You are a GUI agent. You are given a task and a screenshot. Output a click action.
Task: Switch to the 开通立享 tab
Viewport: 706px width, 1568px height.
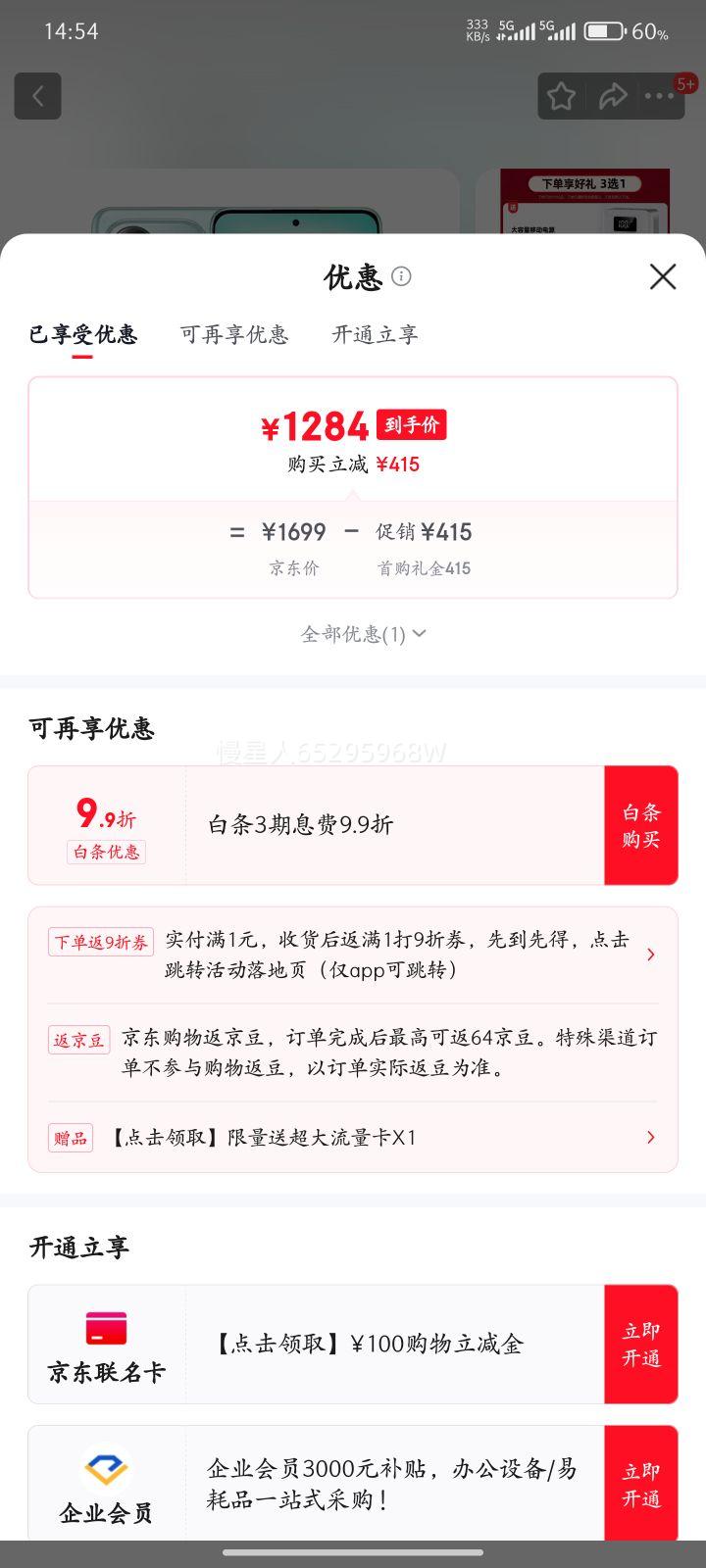[x=374, y=334]
